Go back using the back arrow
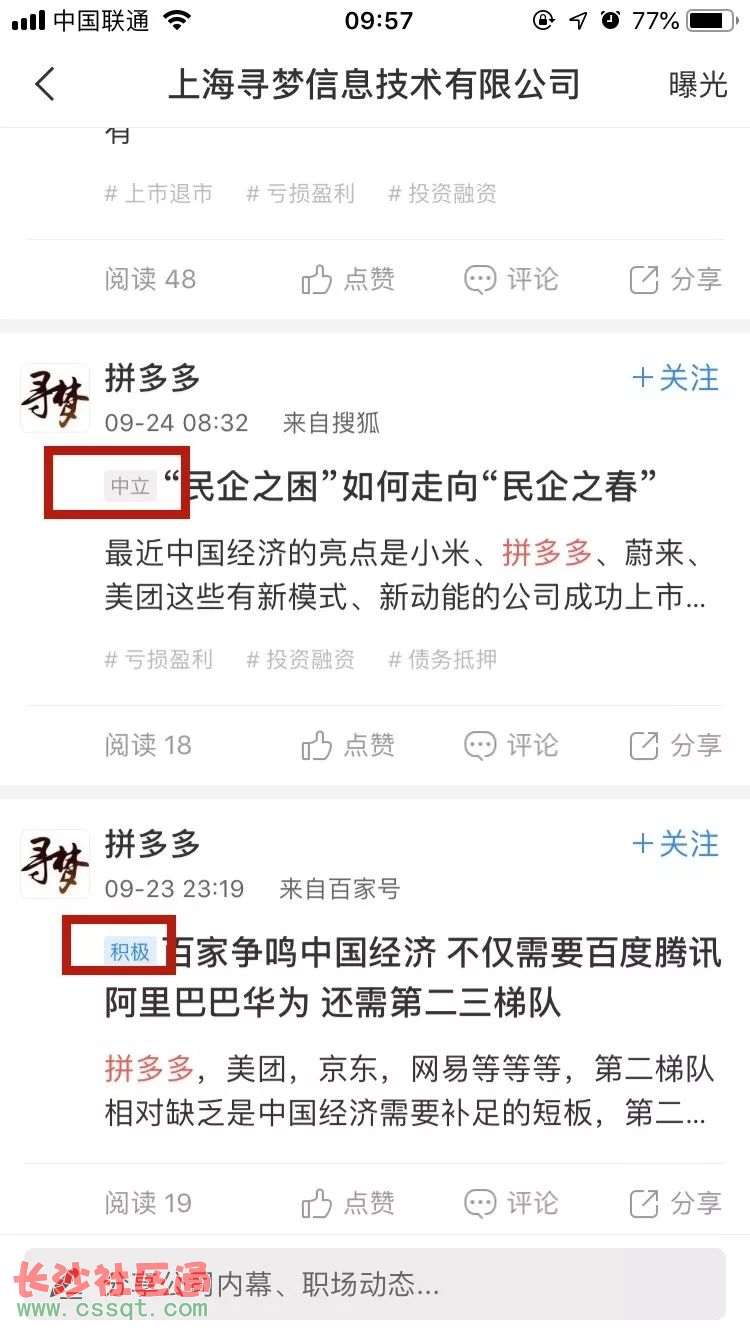 [x=45, y=84]
